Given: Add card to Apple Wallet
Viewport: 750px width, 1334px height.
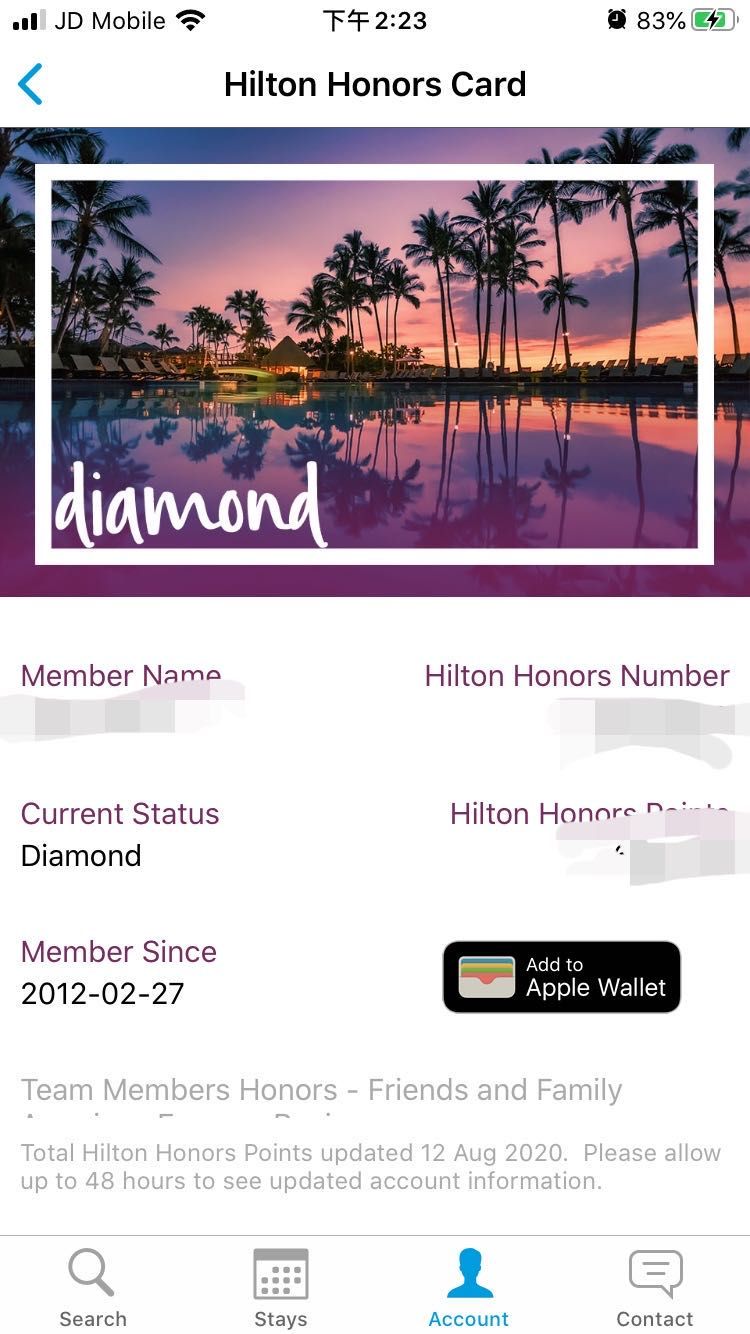Looking at the screenshot, I should pos(562,977).
